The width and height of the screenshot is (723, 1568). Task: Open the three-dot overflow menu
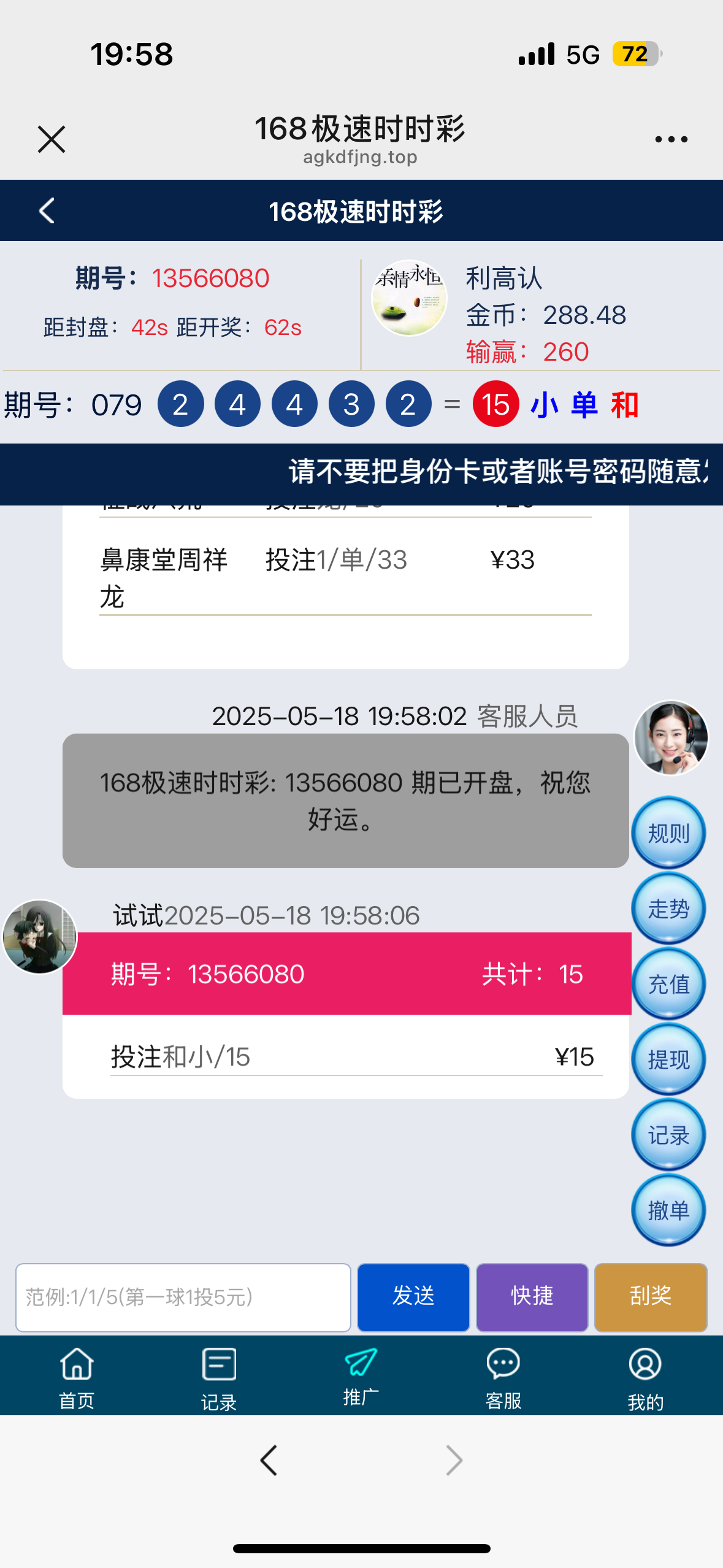[671, 140]
